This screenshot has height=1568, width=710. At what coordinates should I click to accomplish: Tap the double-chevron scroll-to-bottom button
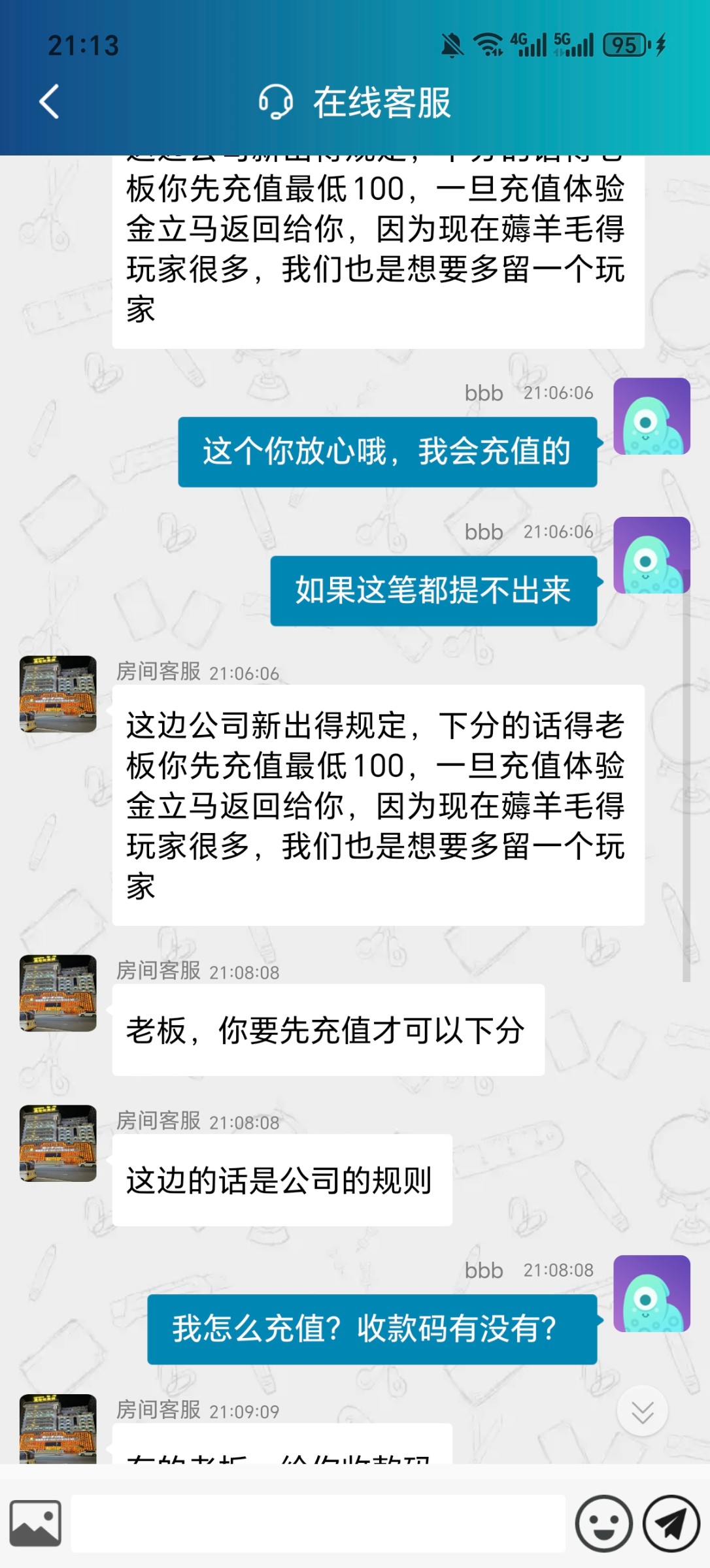tap(643, 1413)
